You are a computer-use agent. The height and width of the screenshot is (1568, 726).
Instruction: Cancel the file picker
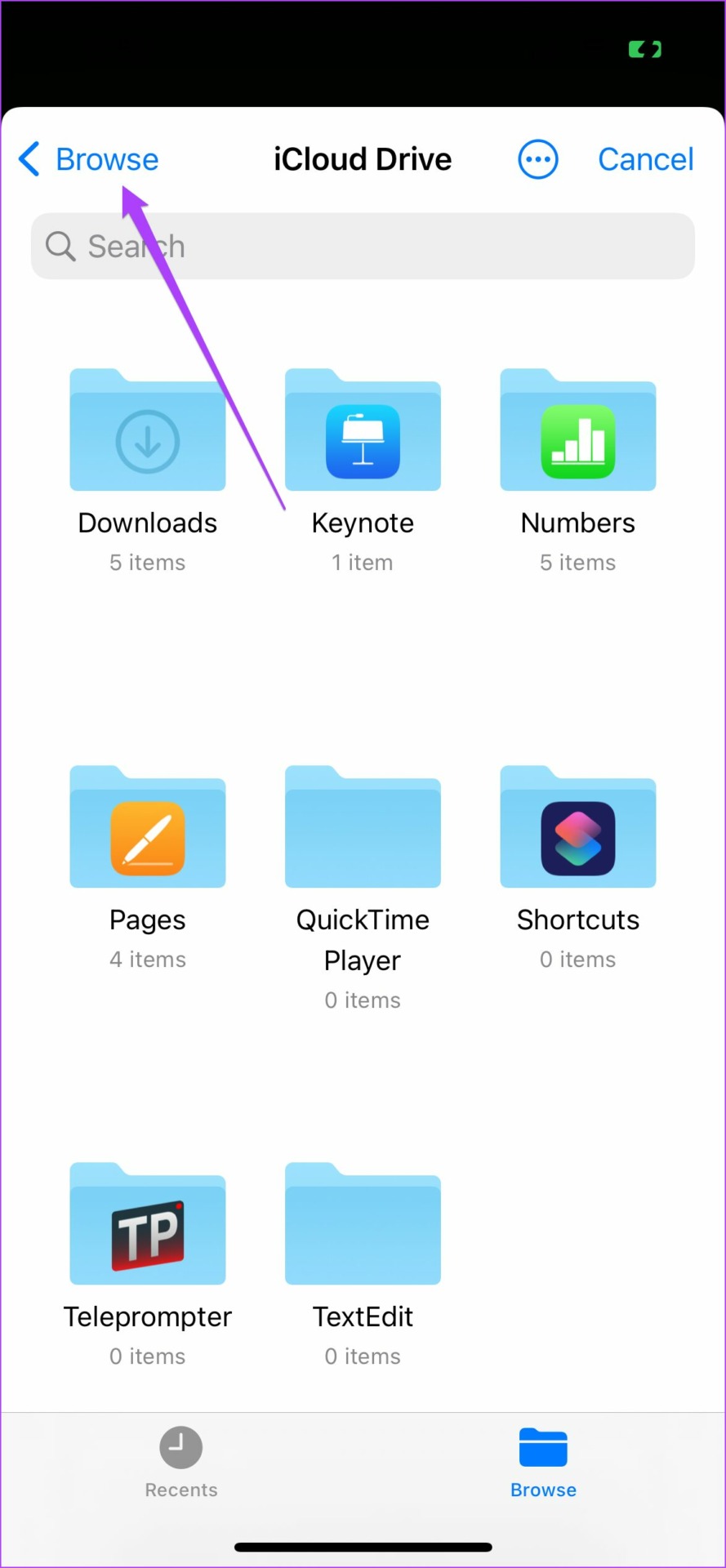click(646, 159)
